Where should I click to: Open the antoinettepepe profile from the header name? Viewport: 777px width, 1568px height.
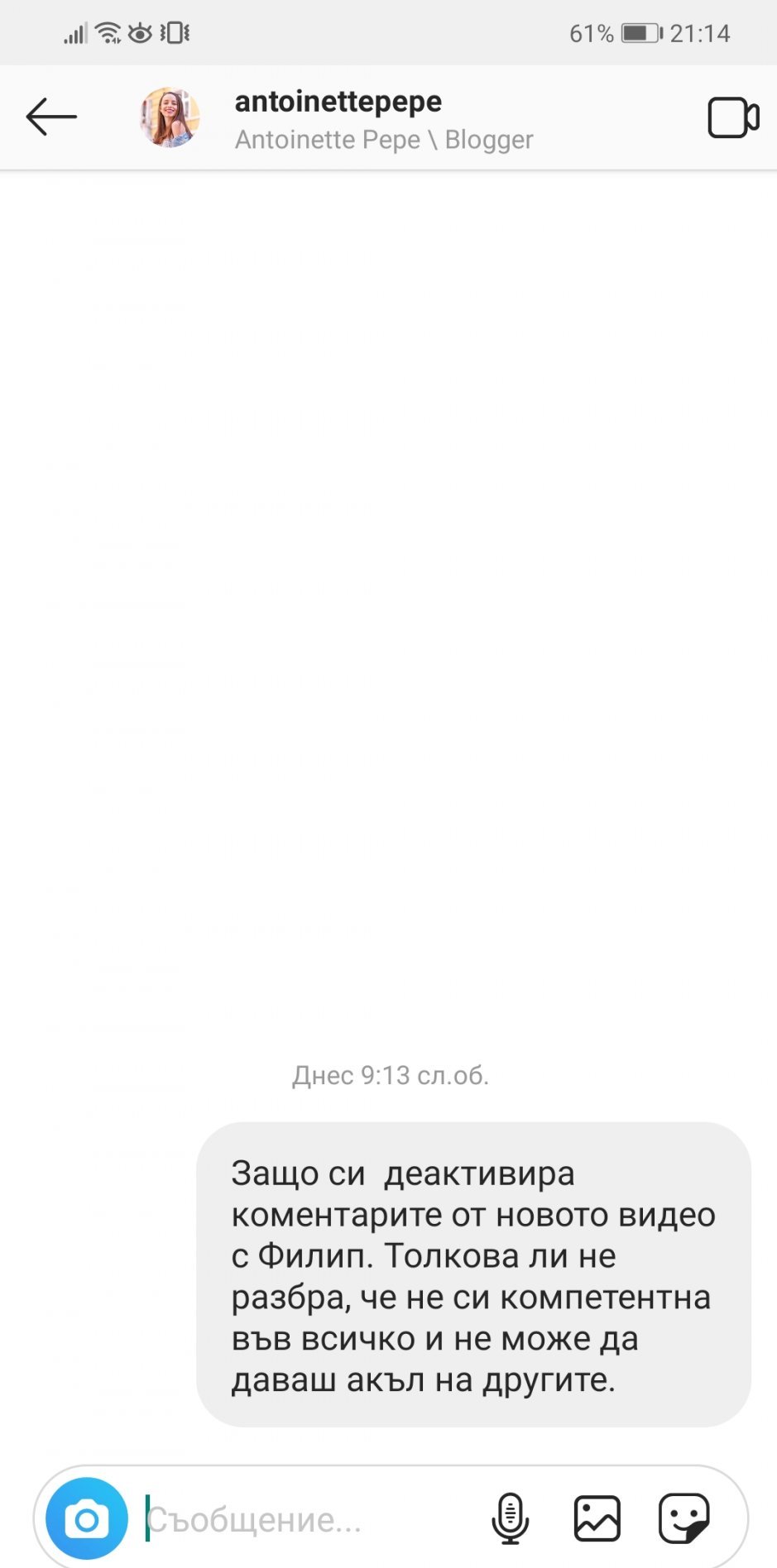click(x=338, y=102)
